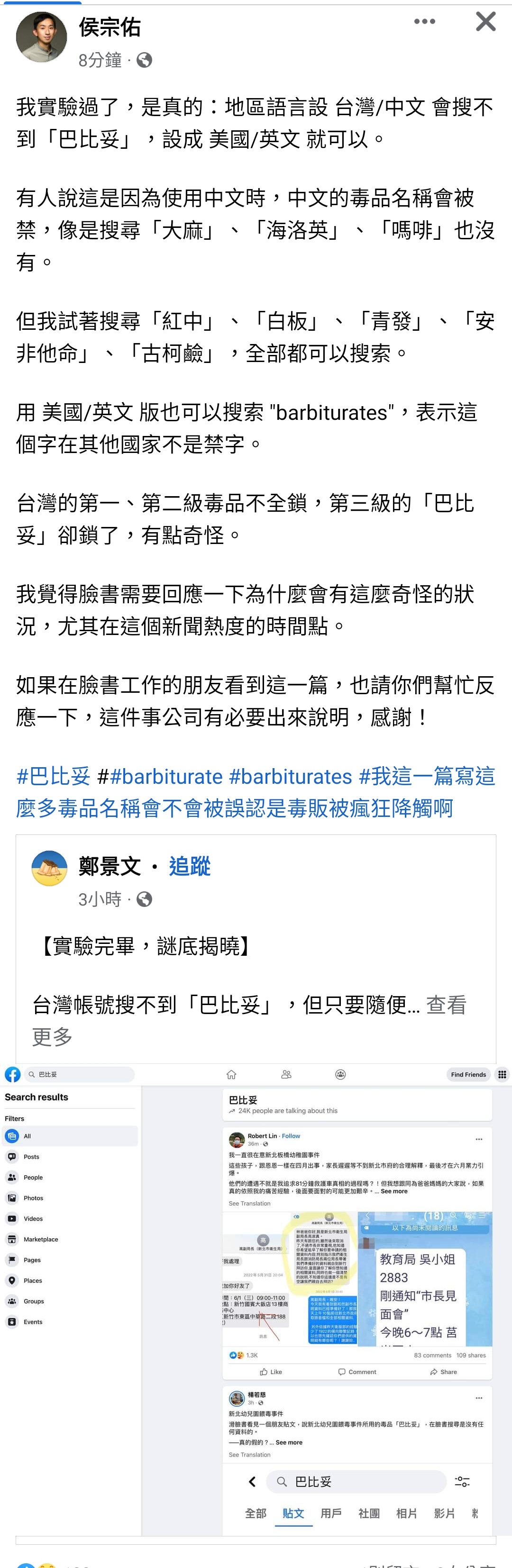This screenshot has width=512, height=1568.
Task: Open the post's three-dot options menu
Action: [424, 22]
